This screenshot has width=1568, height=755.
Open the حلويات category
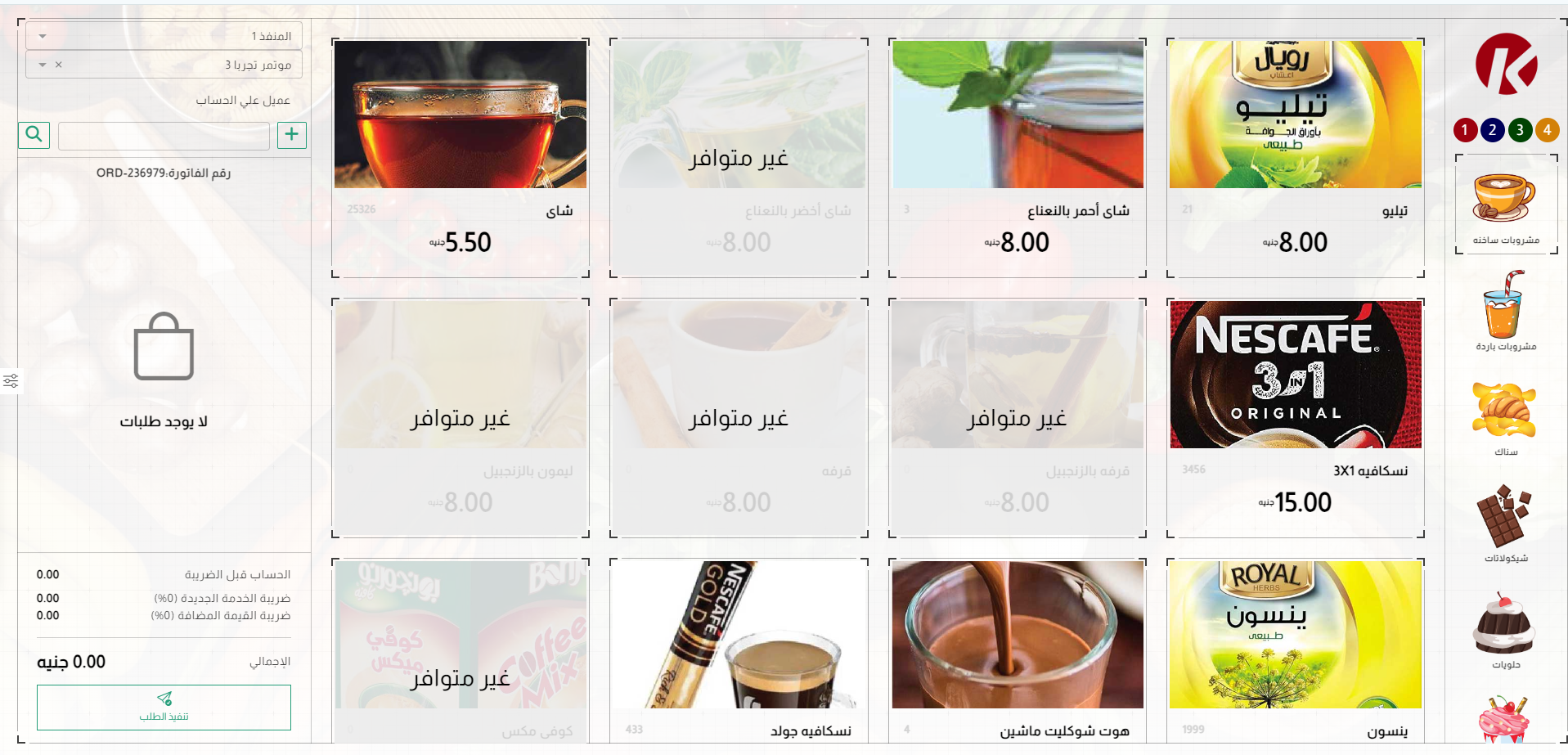[1505, 630]
